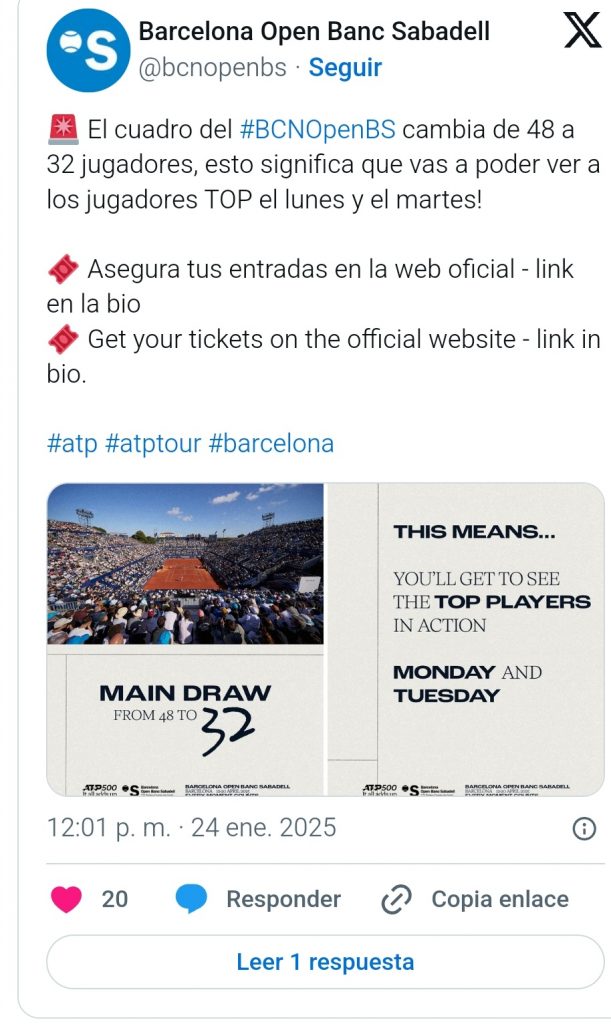Tap Seguir to follow @bcnopenbs
Viewport: 611px width, 1024px height.
pos(345,68)
